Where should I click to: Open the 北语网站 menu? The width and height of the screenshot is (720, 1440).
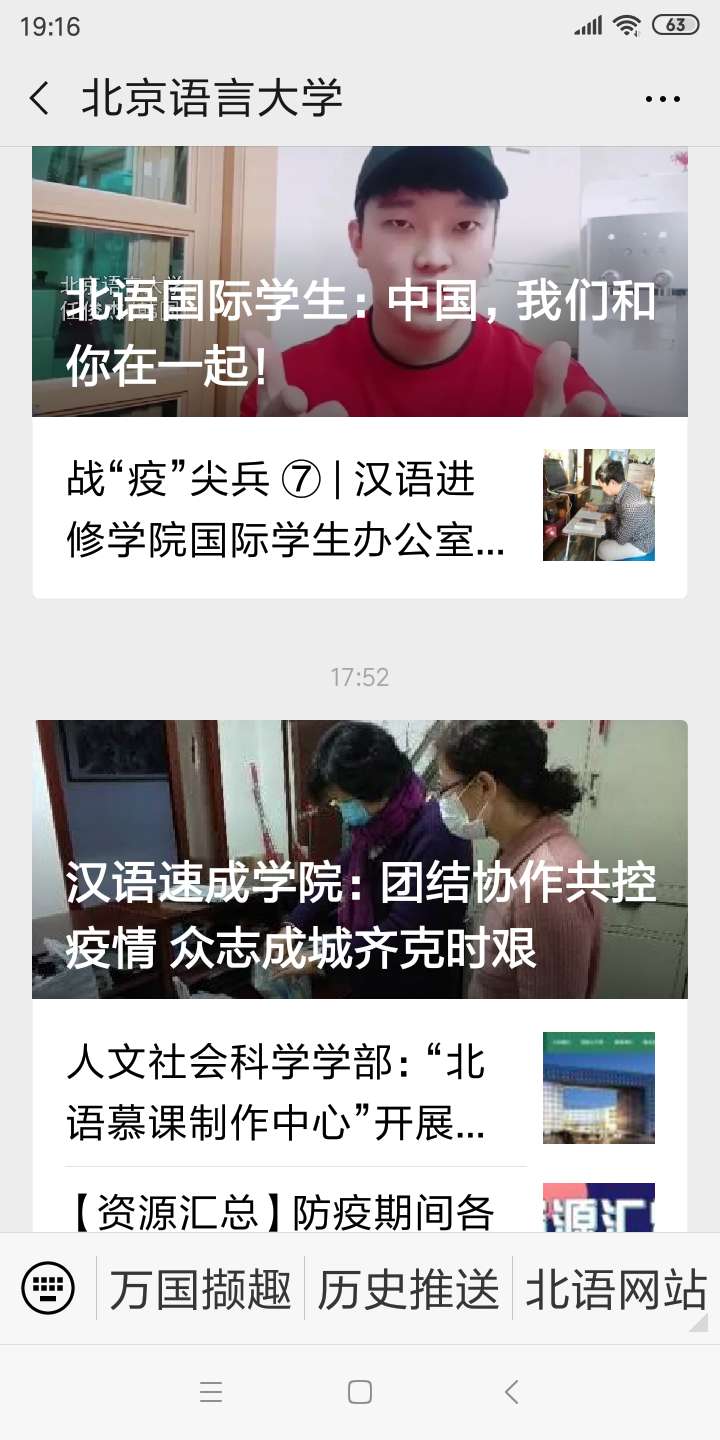(615, 1288)
